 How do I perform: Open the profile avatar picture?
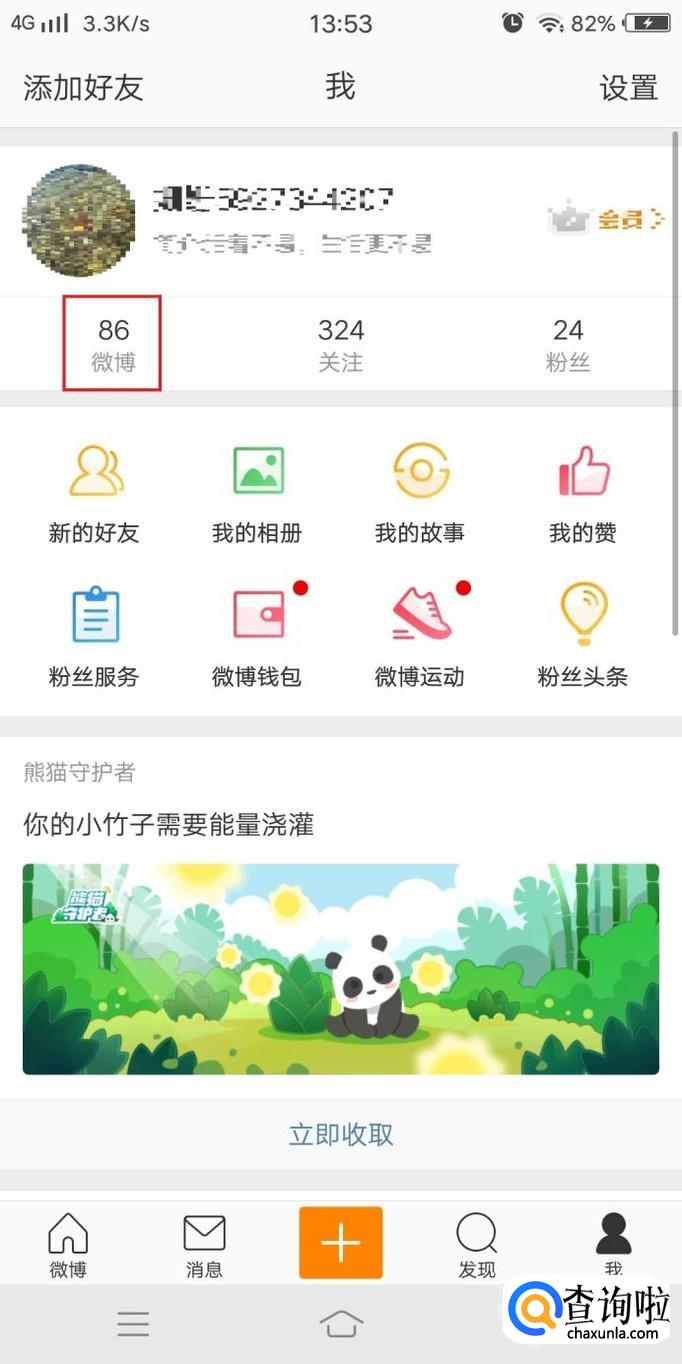pos(79,220)
